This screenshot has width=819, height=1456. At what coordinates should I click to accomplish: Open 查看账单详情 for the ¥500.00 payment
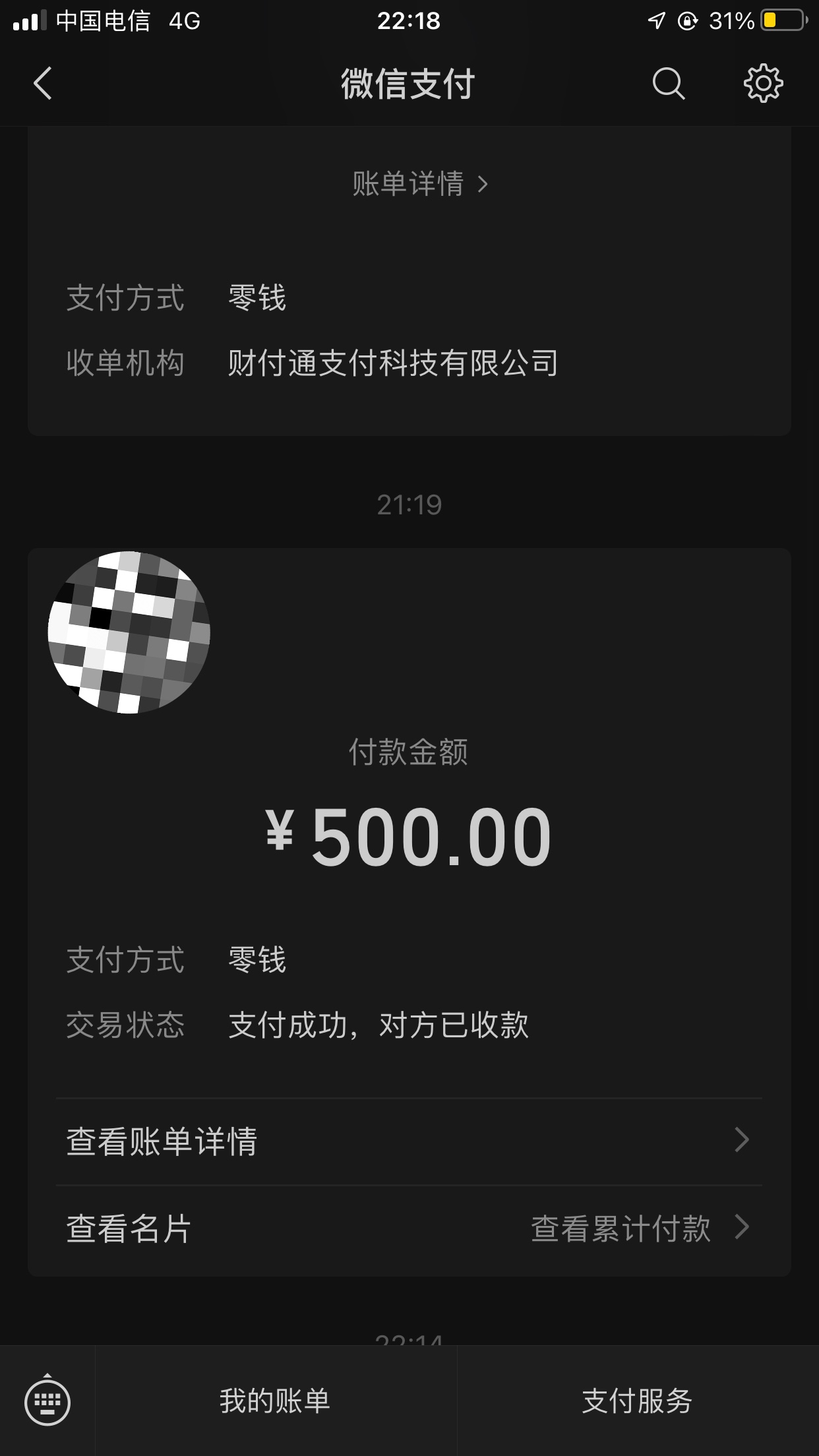point(409,1141)
